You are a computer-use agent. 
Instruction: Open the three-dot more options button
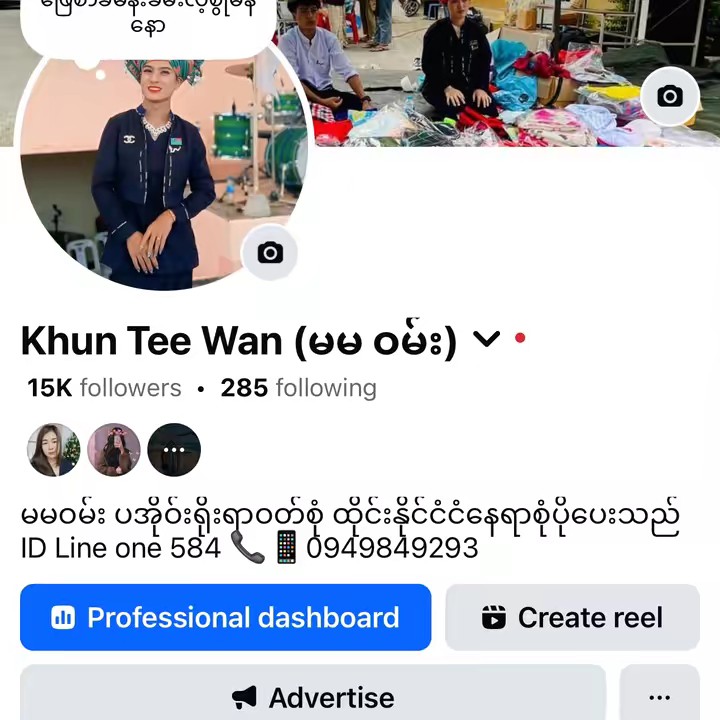pyautogui.click(x=659, y=697)
